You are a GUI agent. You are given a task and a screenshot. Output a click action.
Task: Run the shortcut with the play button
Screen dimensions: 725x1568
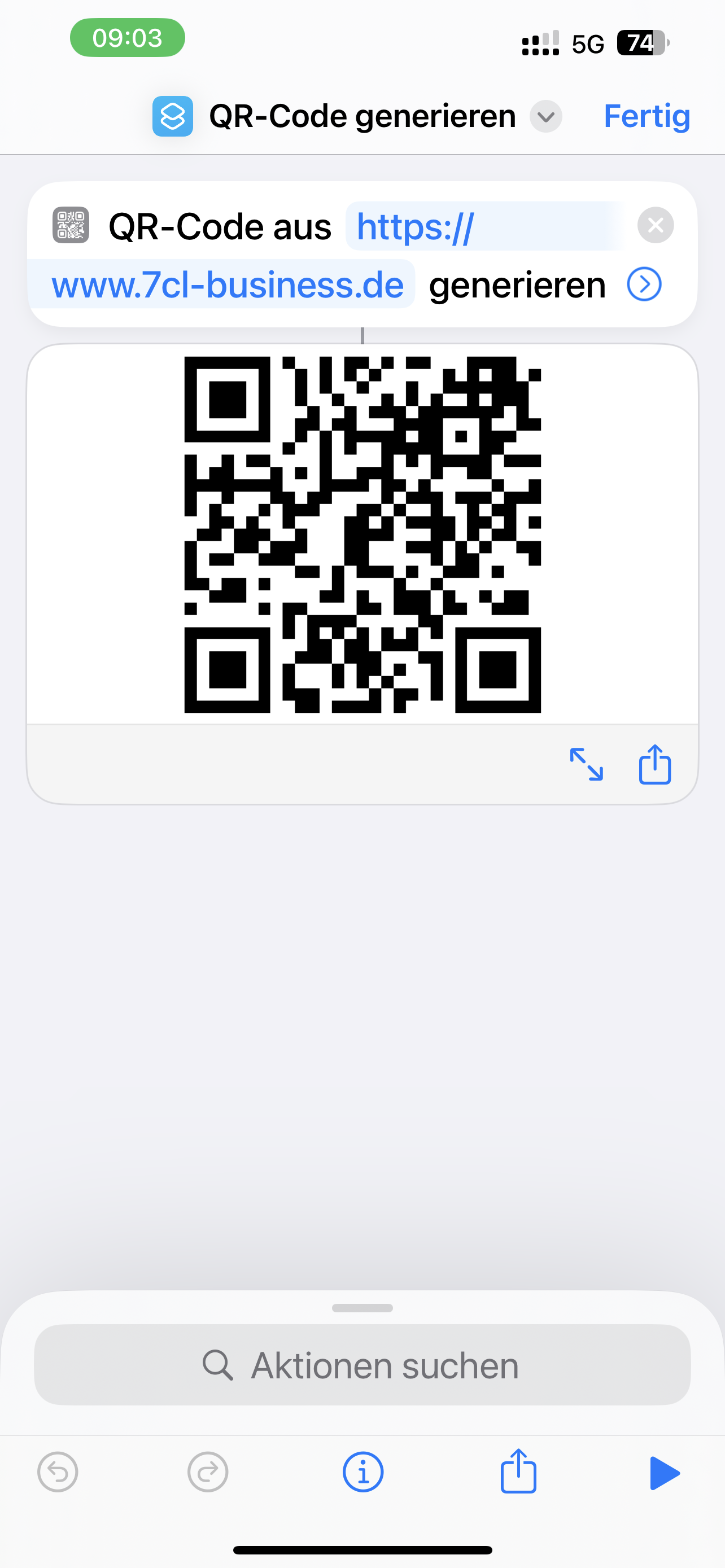(664, 1473)
